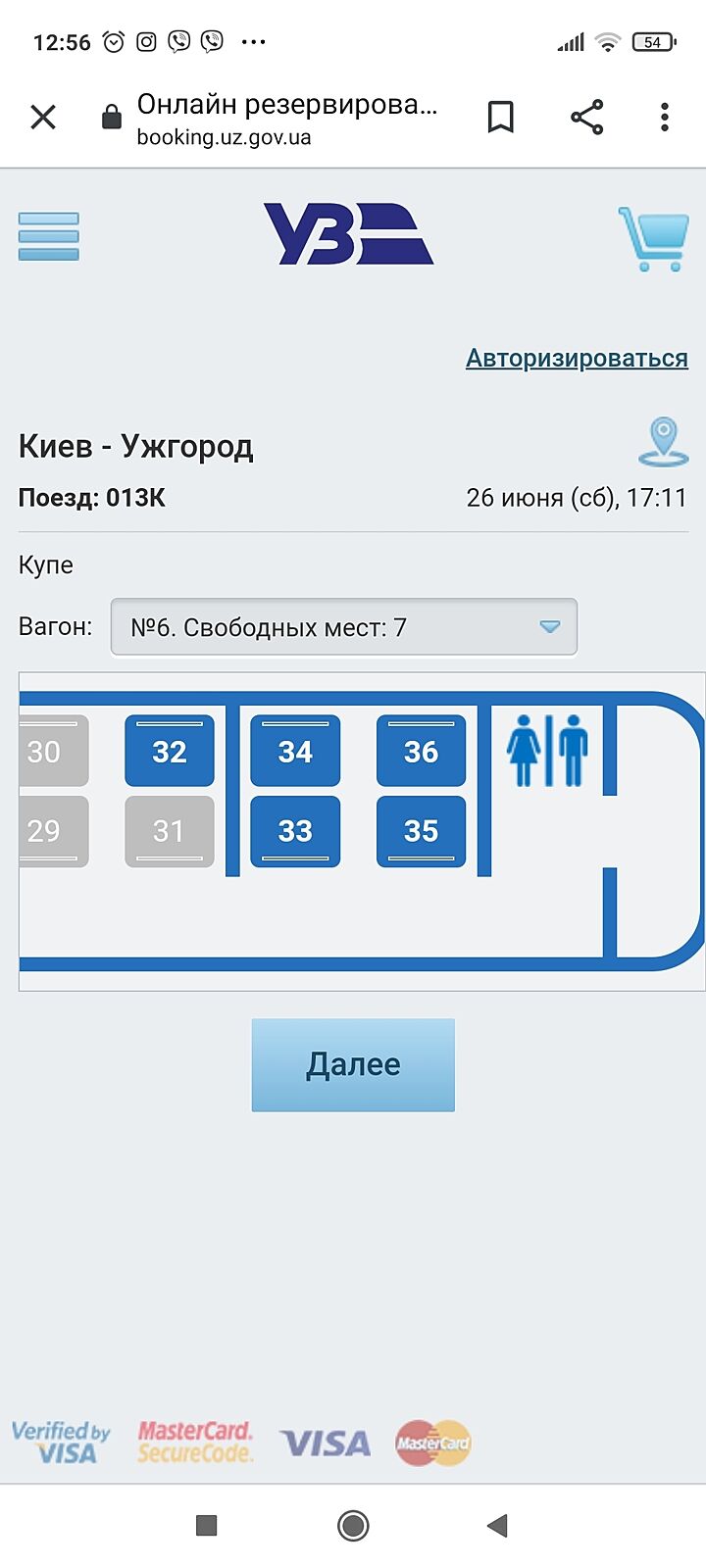Open the shopping cart
The width and height of the screenshot is (706, 1568).
point(653,238)
